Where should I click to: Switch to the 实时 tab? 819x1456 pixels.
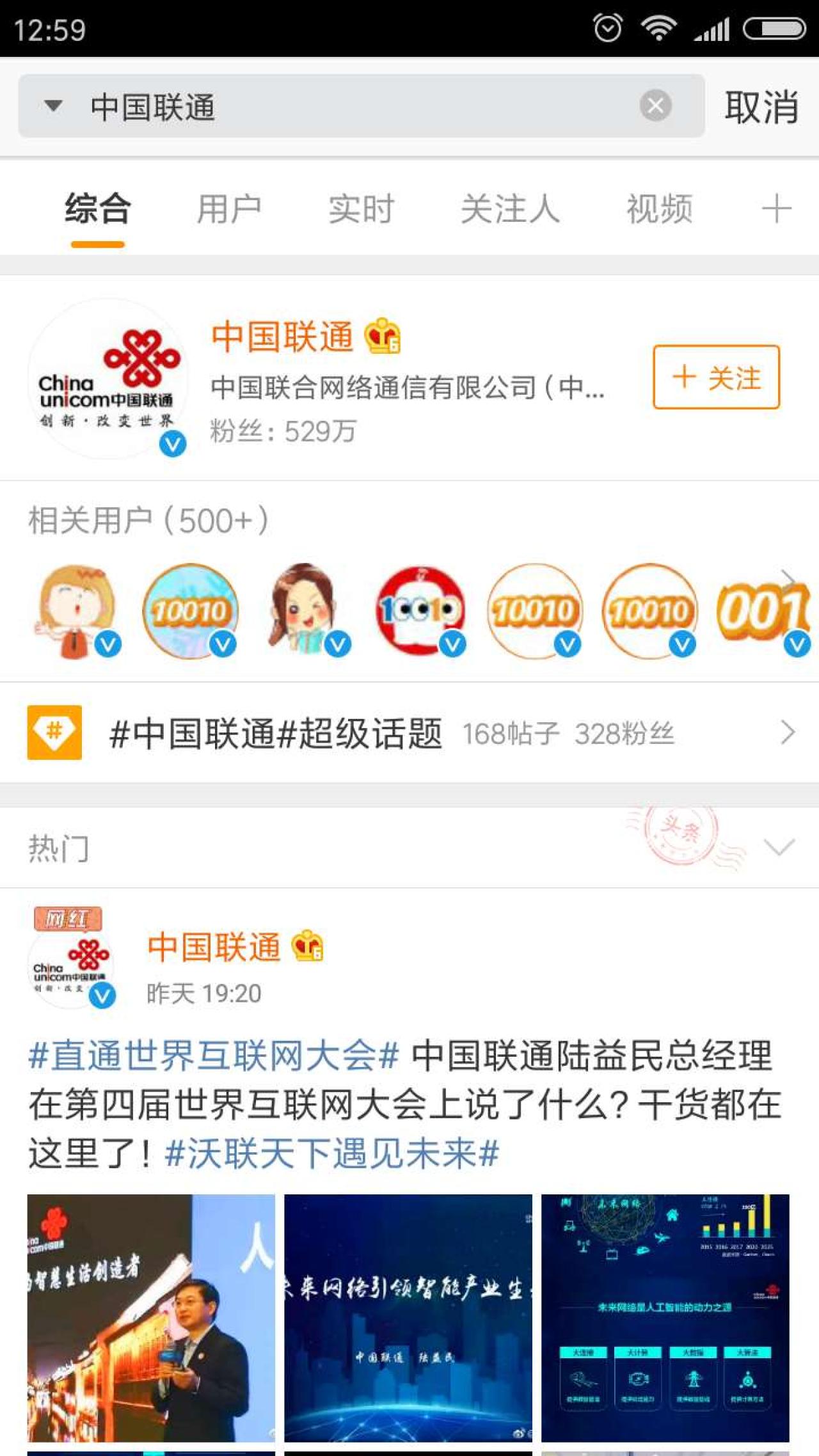(x=361, y=209)
